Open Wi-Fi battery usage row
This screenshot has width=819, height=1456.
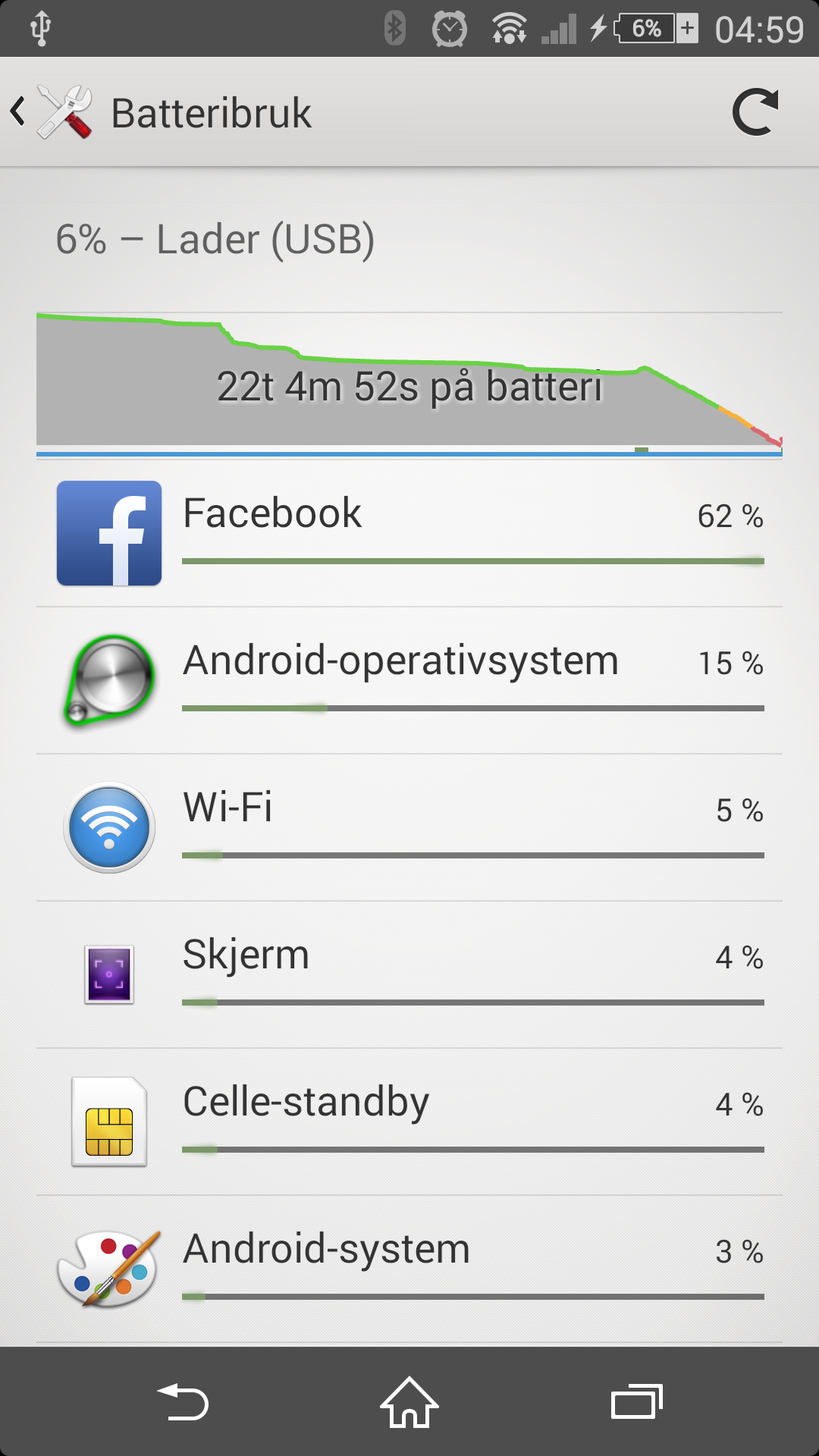[x=409, y=827]
